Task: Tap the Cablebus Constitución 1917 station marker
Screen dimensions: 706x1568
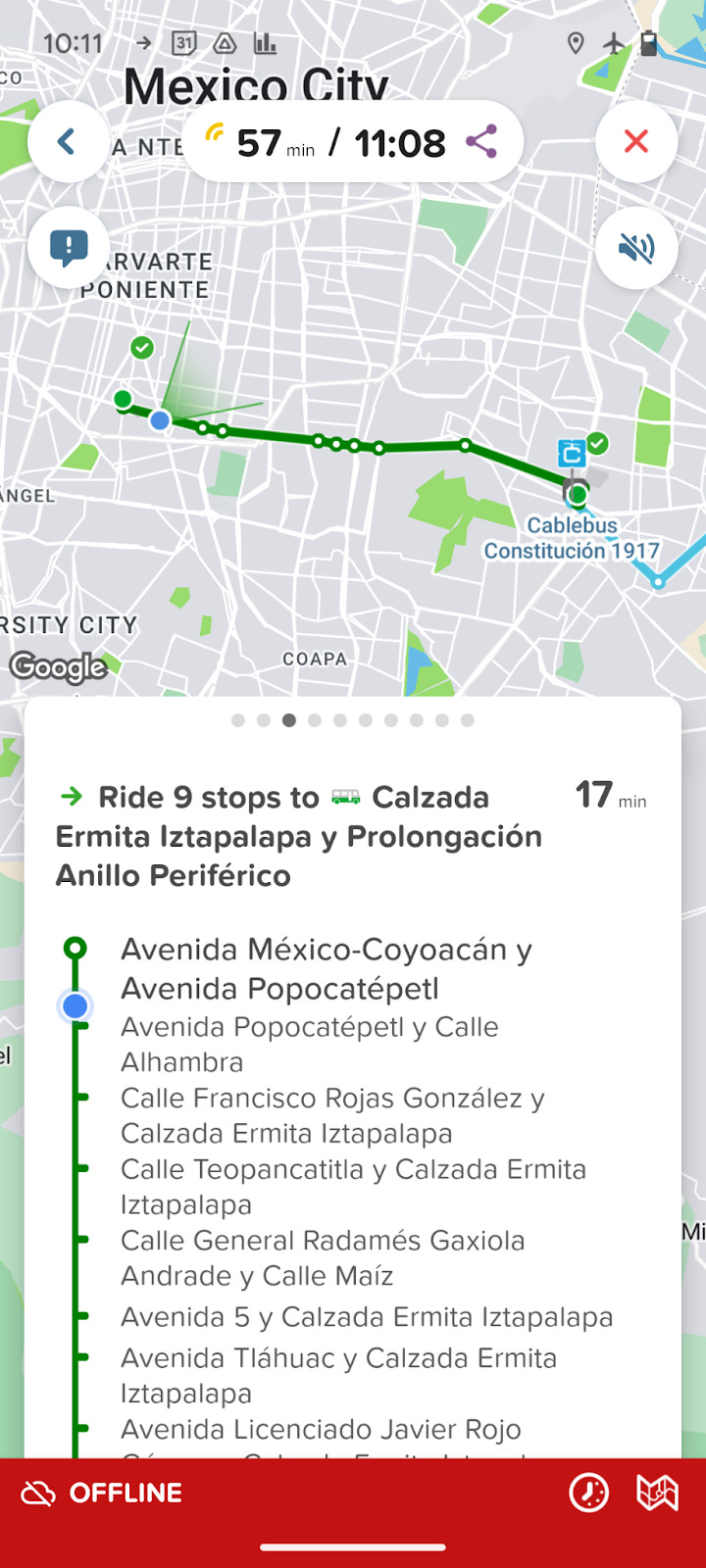Action: coord(572,453)
